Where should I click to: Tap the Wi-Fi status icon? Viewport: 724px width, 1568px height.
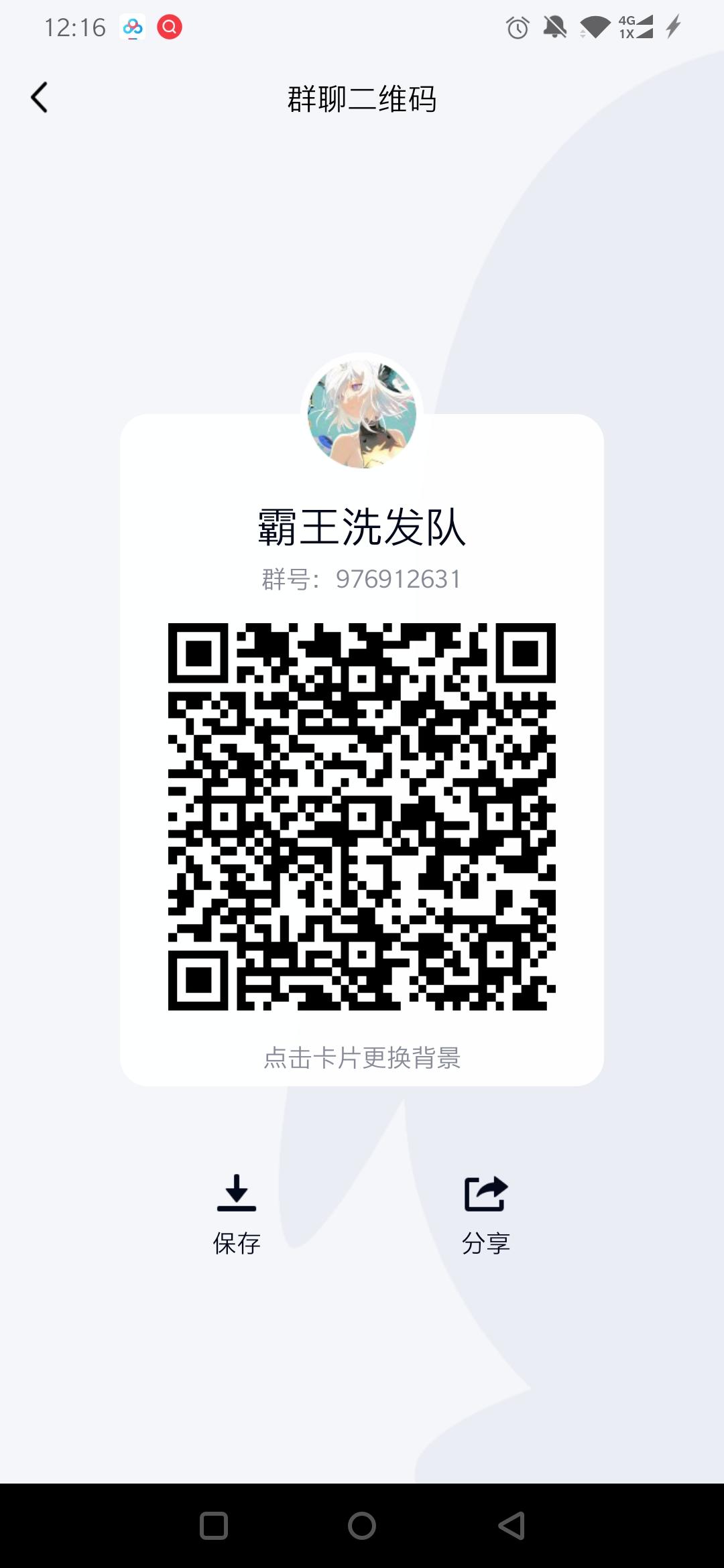(595, 27)
